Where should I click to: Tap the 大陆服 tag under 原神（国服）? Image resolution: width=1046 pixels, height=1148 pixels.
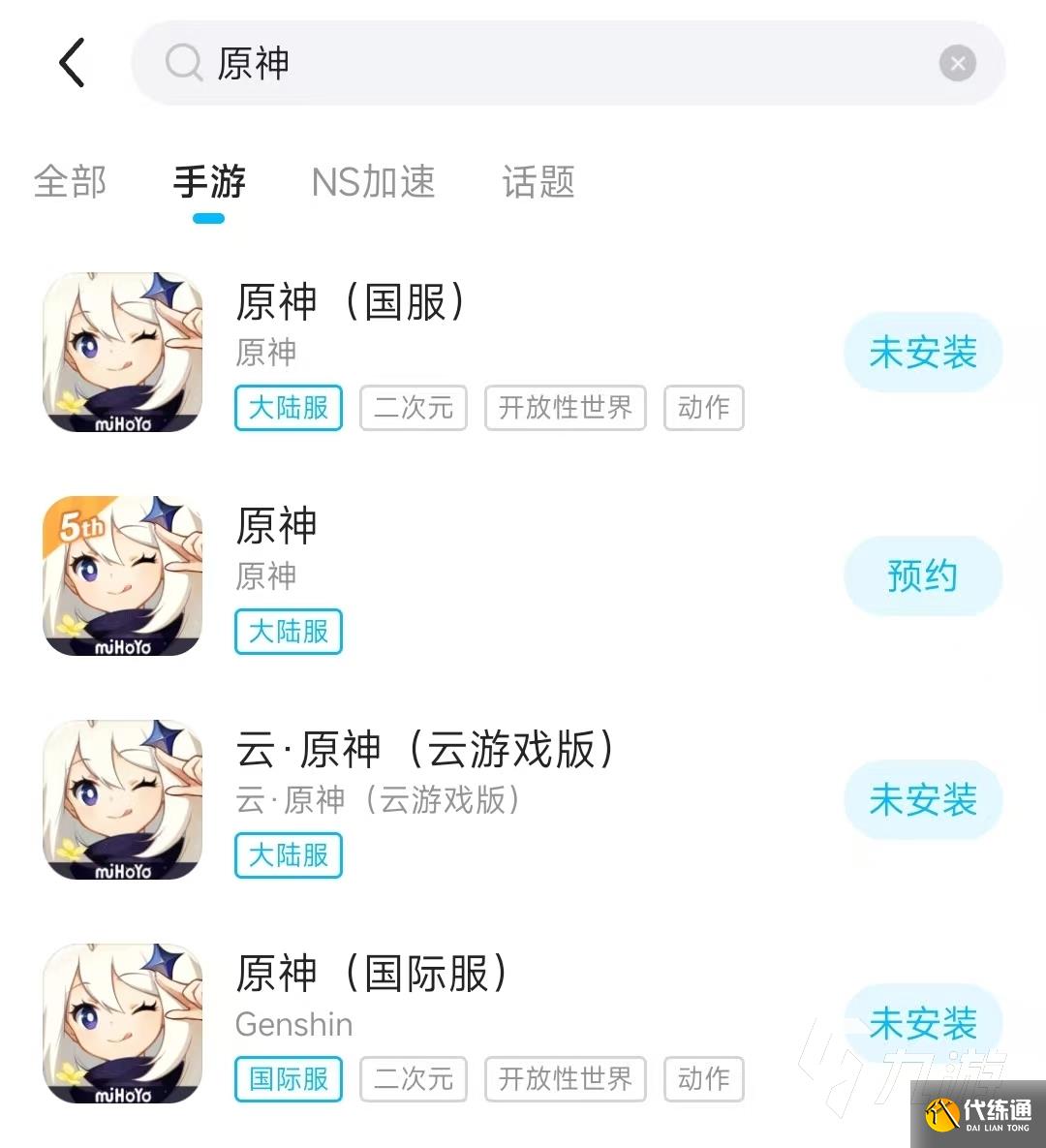[x=288, y=408]
